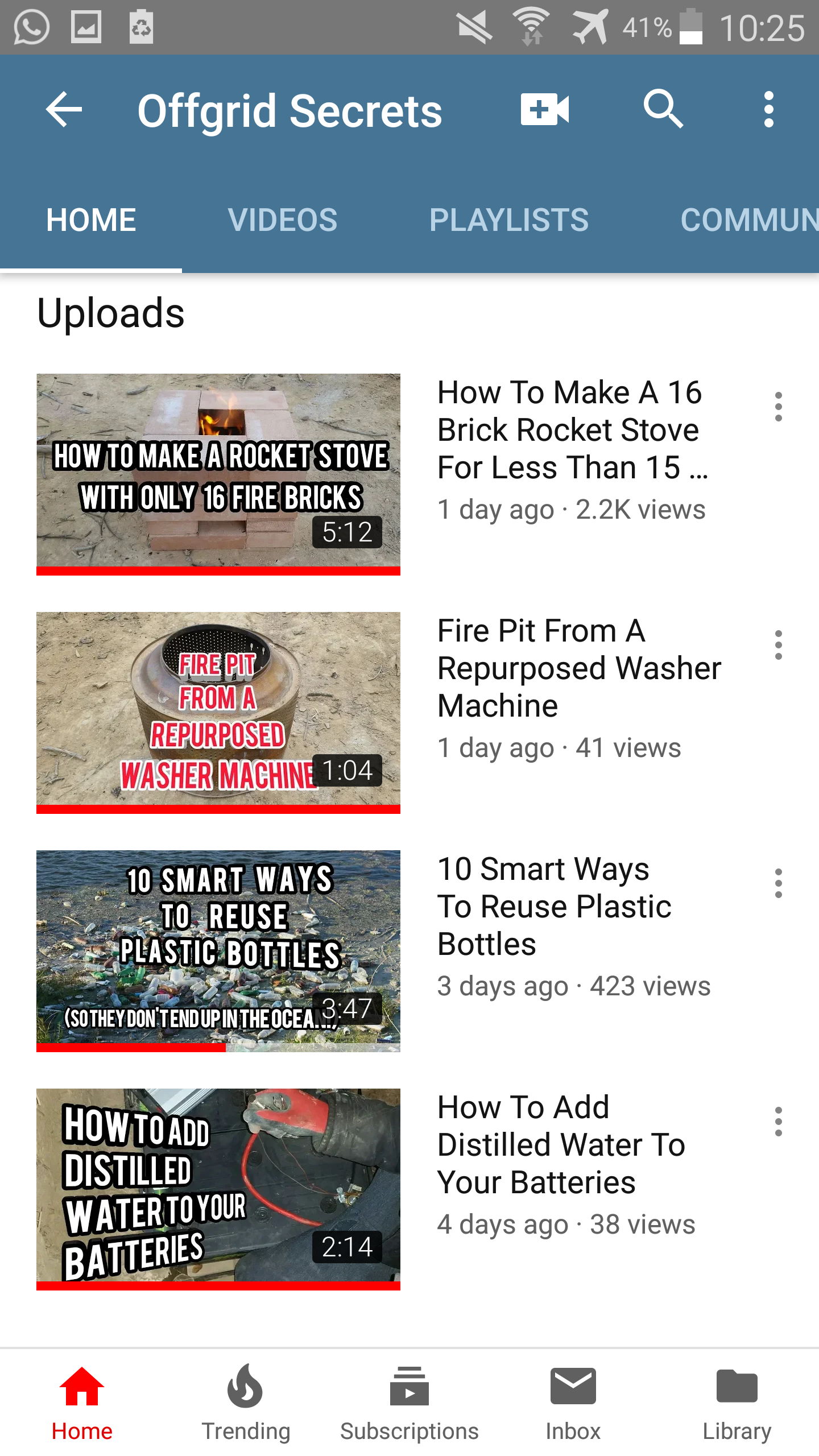Open the top-right overflow menu
Viewport: 819px width, 1456px height.
[768, 109]
